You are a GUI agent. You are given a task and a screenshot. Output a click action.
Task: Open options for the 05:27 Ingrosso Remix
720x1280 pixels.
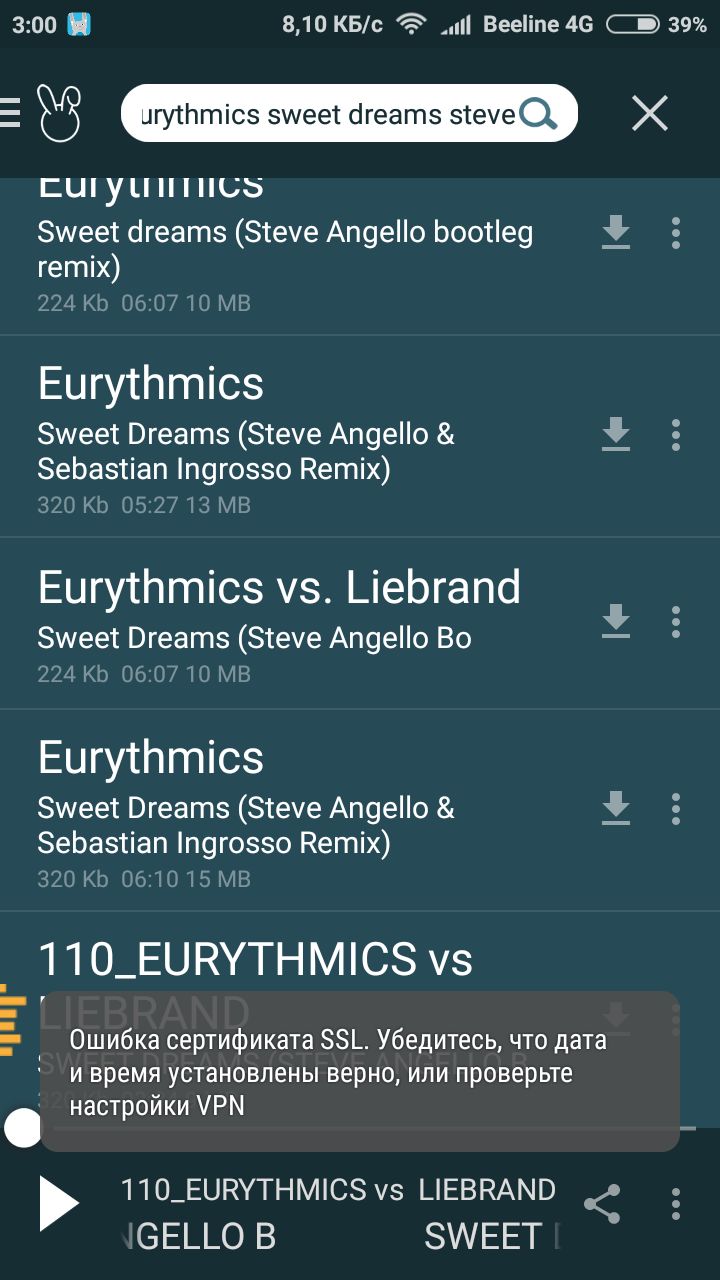coord(676,435)
